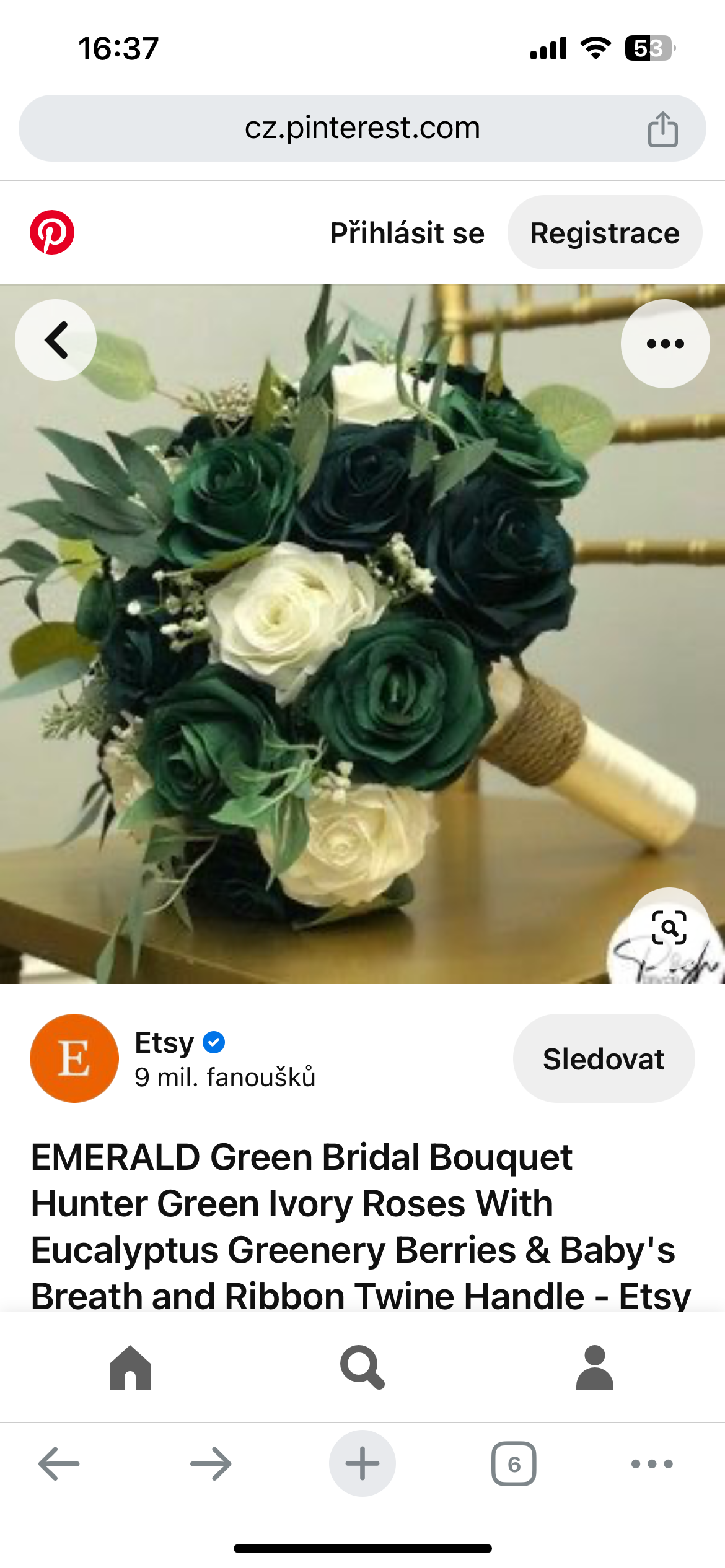Open the pin's three-dot options menu
Image resolution: width=725 pixels, height=1568 pixels.
pyautogui.click(x=666, y=343)
